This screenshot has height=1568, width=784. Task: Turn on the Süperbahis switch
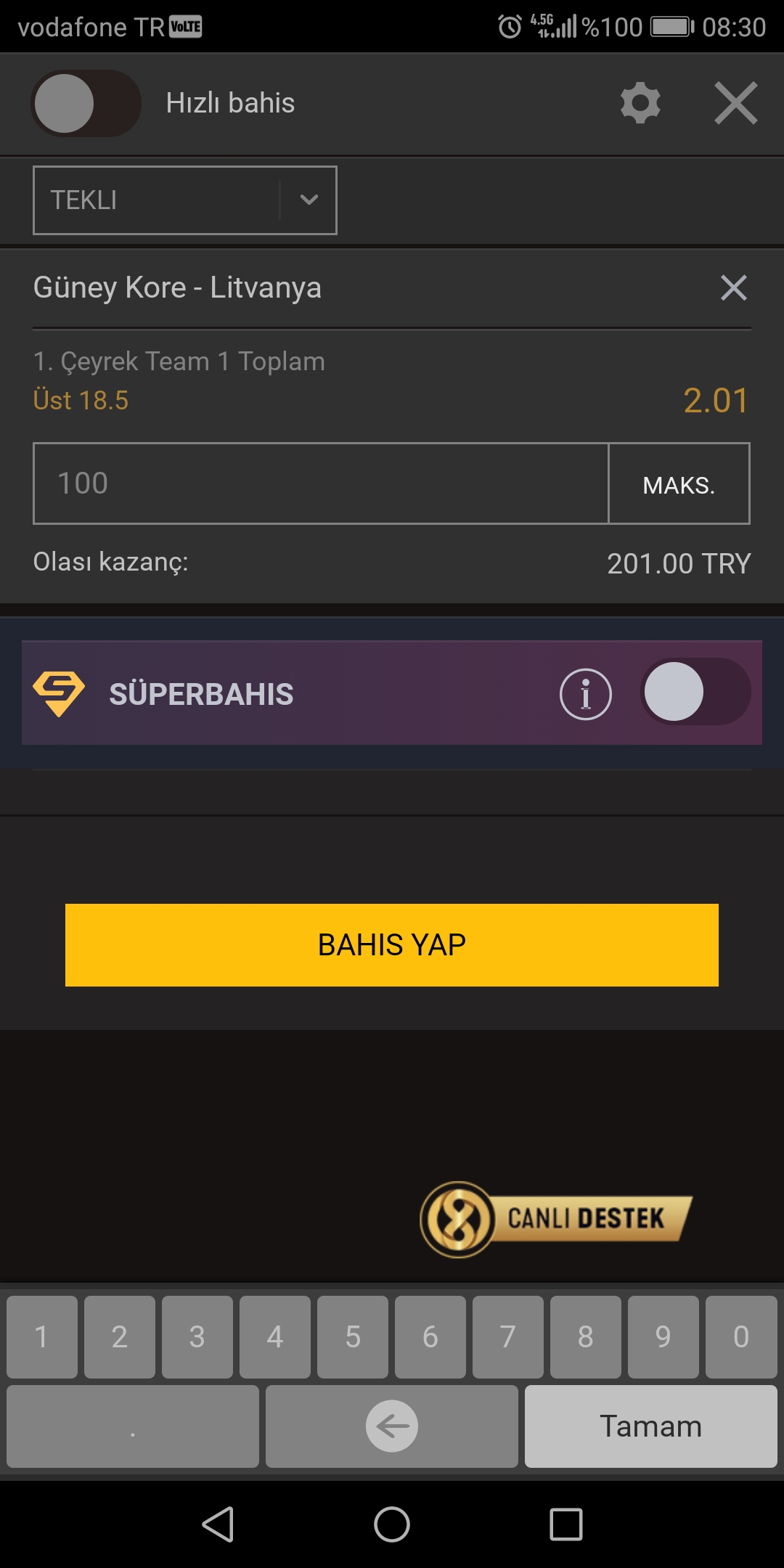pyautogui.click(x=695, y=692)
